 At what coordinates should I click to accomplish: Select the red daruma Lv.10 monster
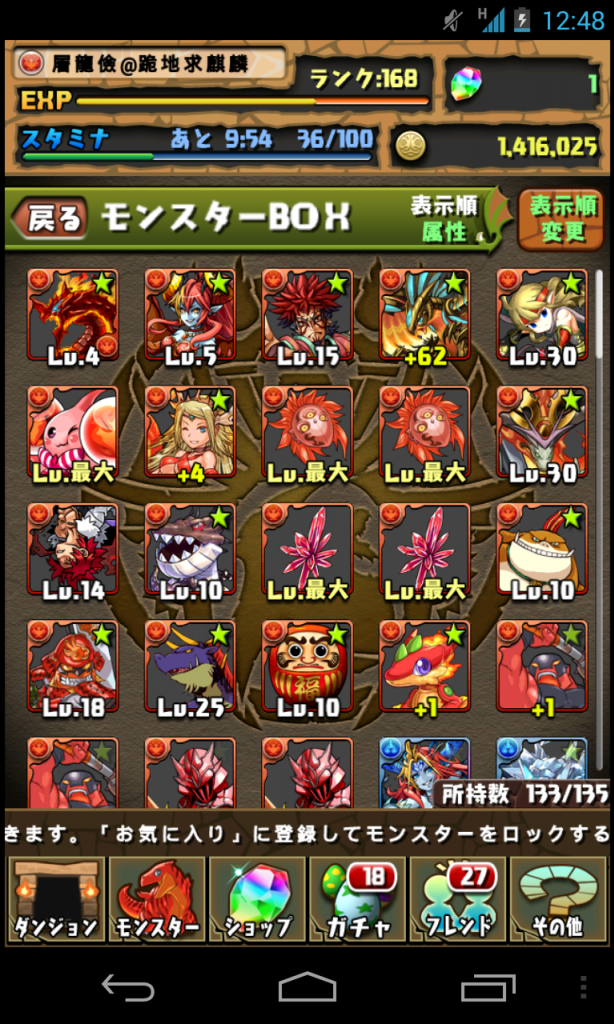tap(307, 666)
